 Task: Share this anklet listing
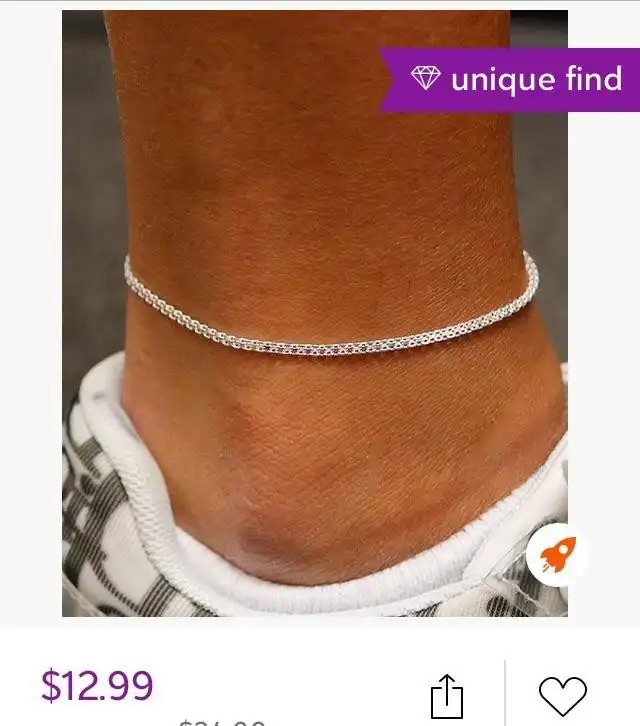447,694
